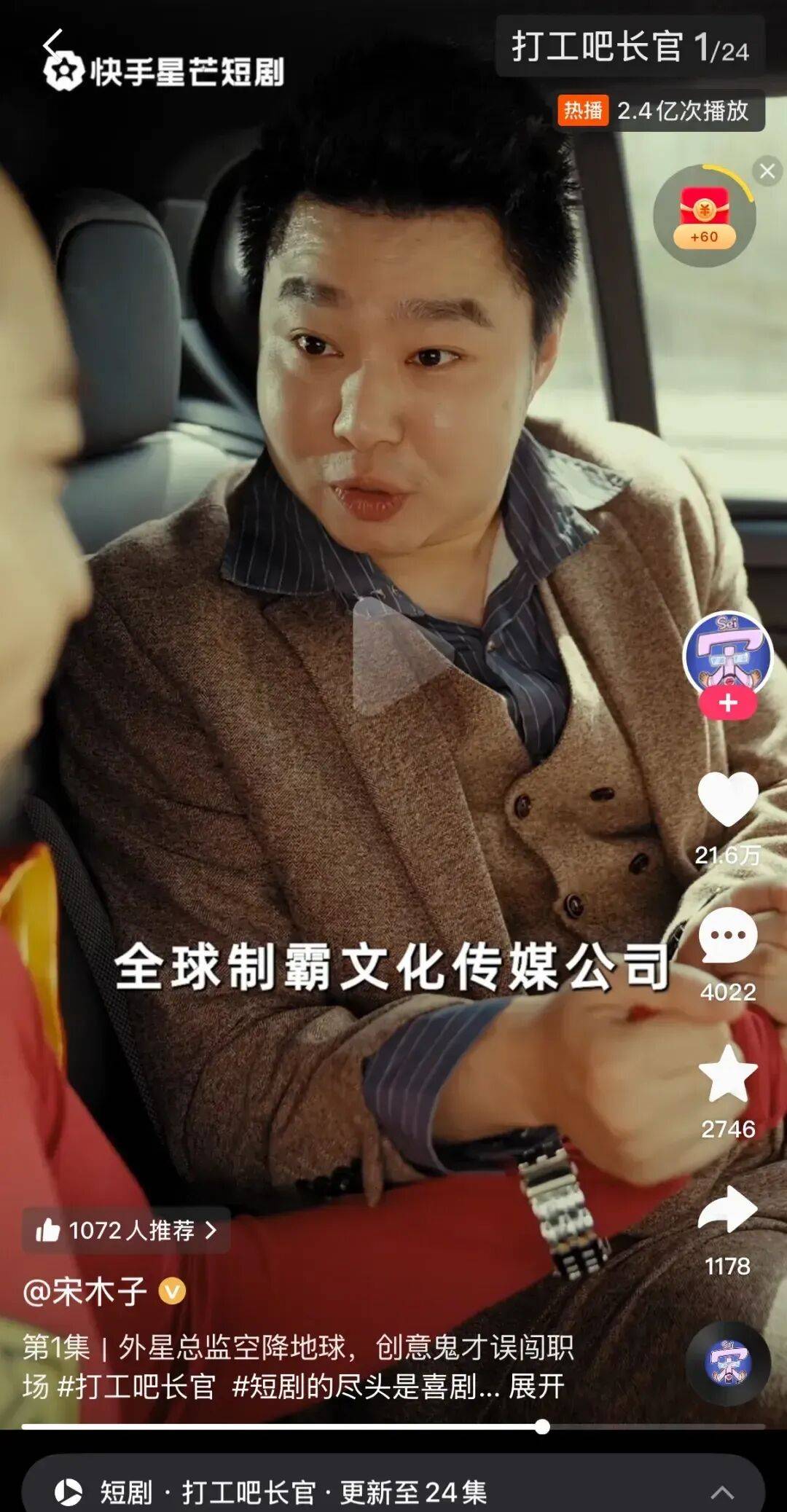
Task: Like this video with the heart
Action: tap(727, 799)
